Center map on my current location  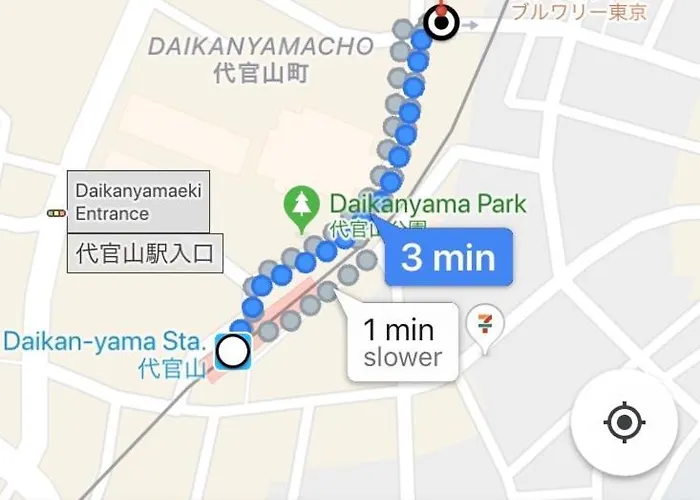click(624, 423)
